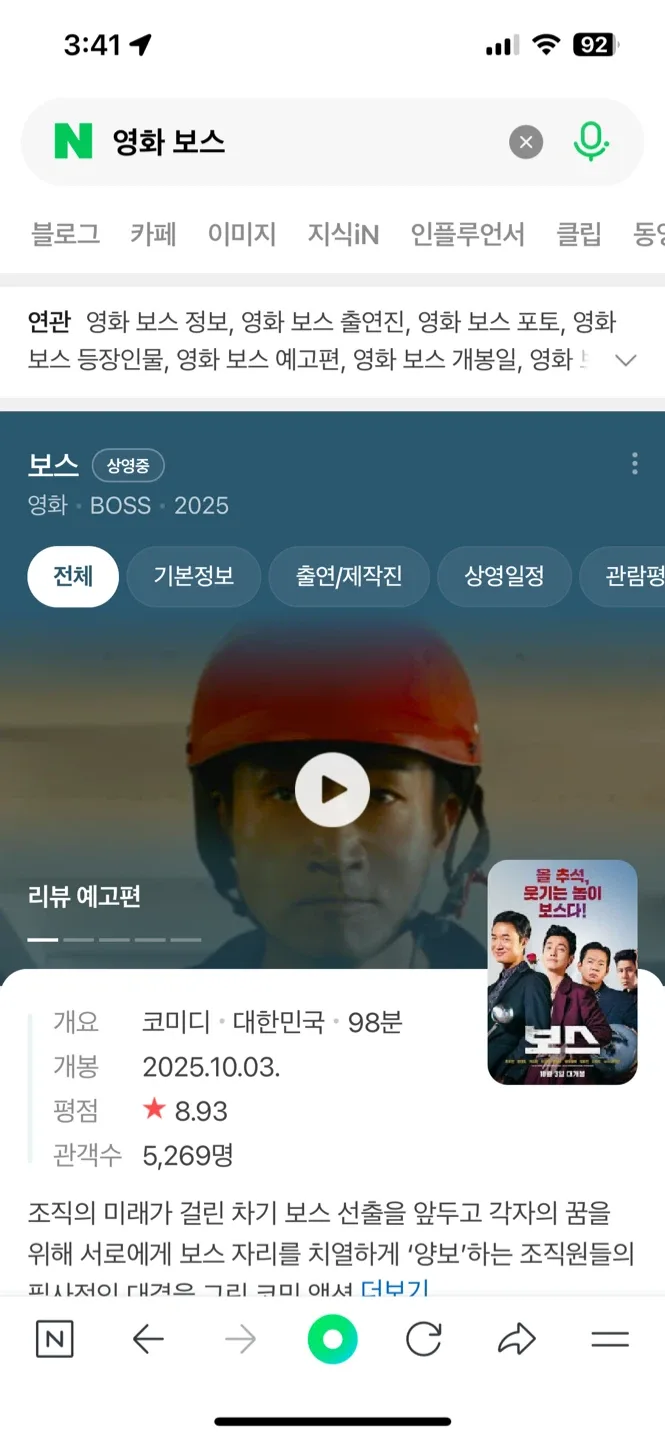Screen dimensions: 665x1440
Task: Tap the search field showing 영화 보스
Action: pos(300,142)
